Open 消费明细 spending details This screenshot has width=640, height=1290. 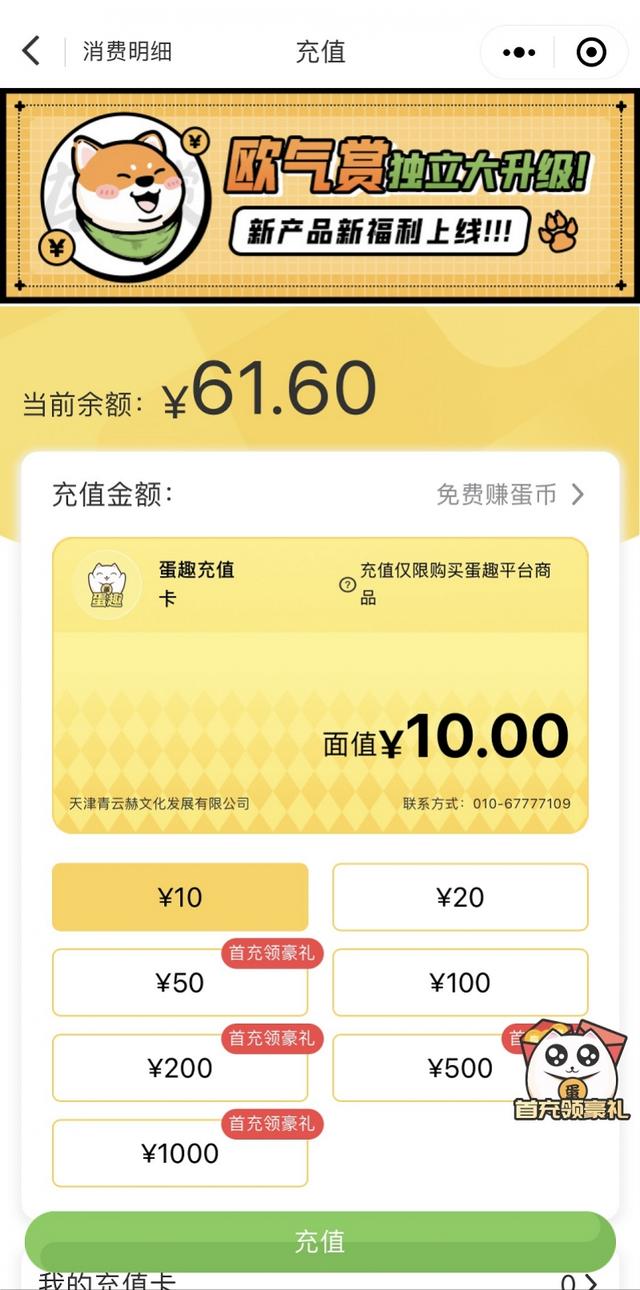pos(127,52)
